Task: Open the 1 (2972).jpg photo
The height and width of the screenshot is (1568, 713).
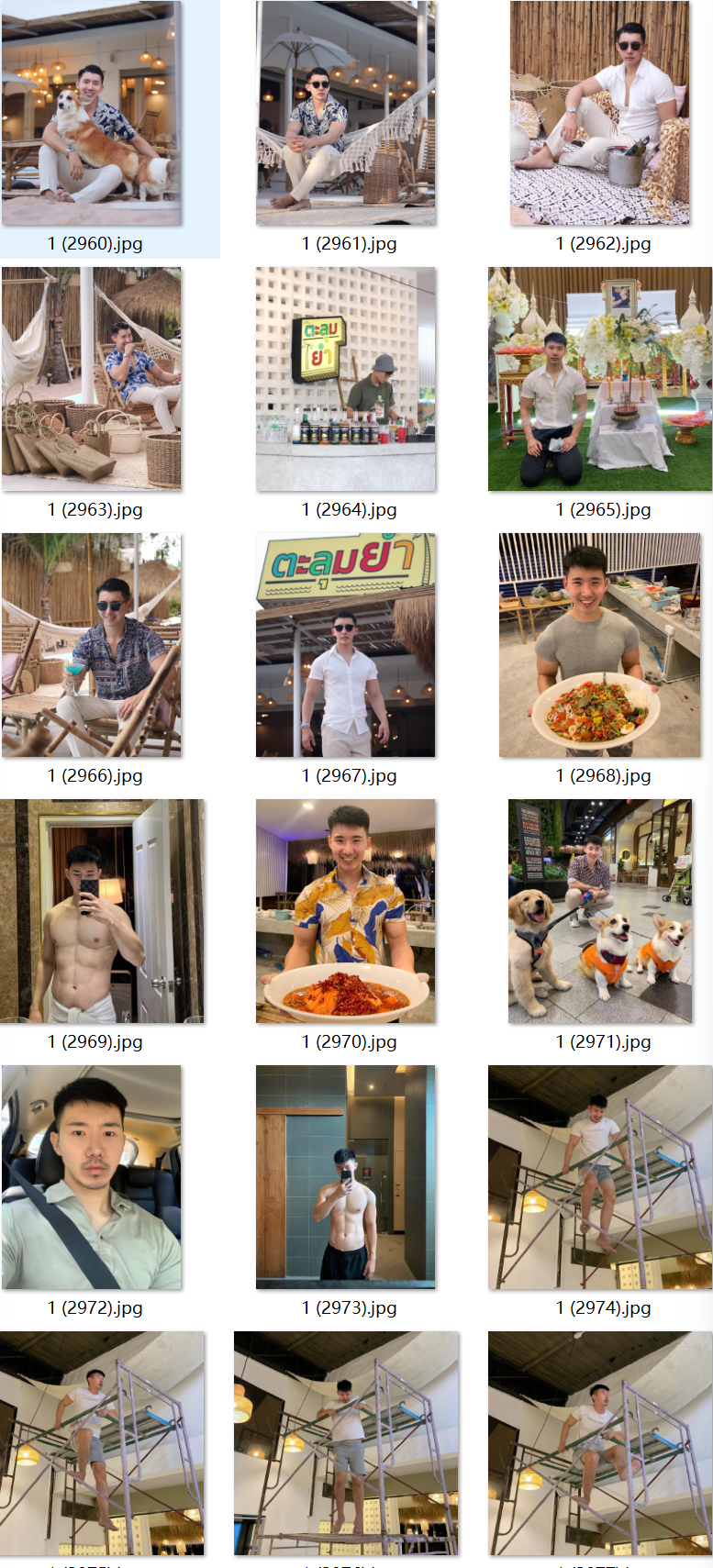Action: click(92, 1177)
